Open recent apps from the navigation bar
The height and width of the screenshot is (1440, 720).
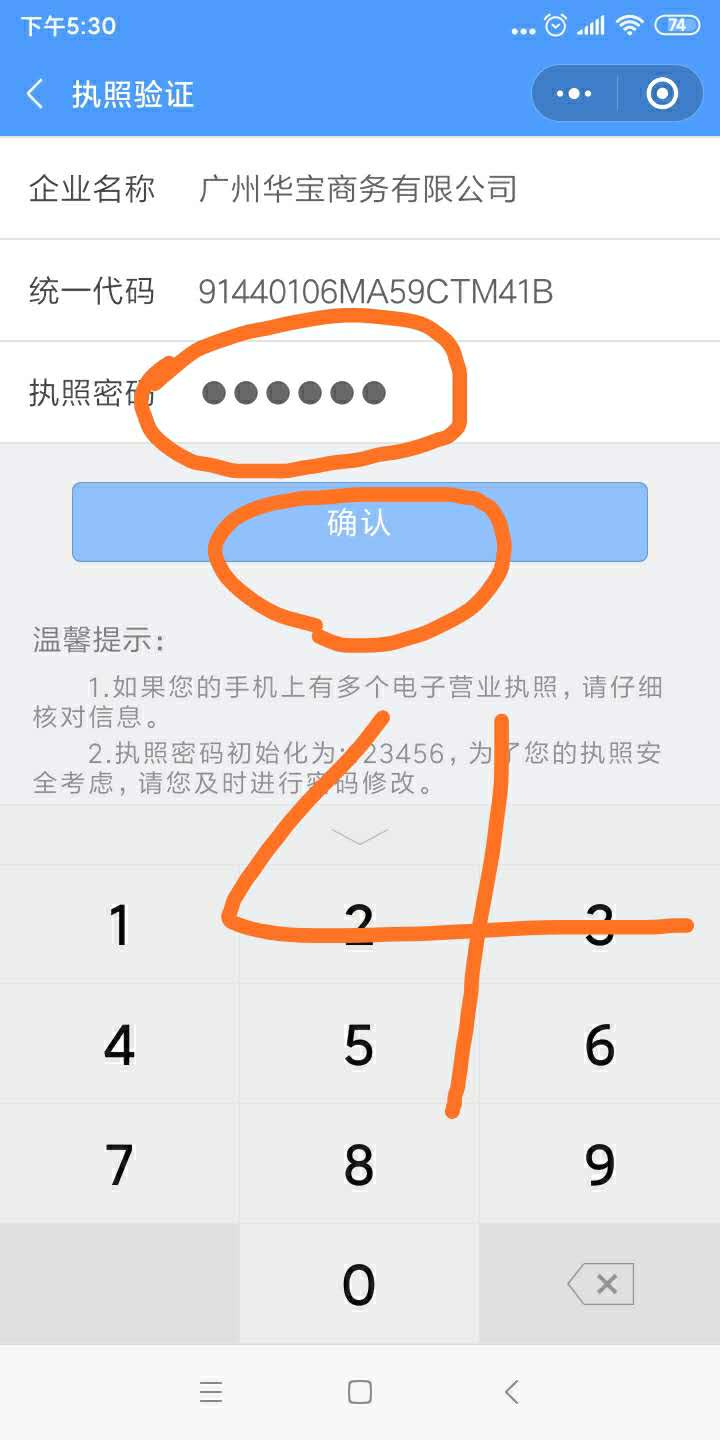tap(211, 1392)
